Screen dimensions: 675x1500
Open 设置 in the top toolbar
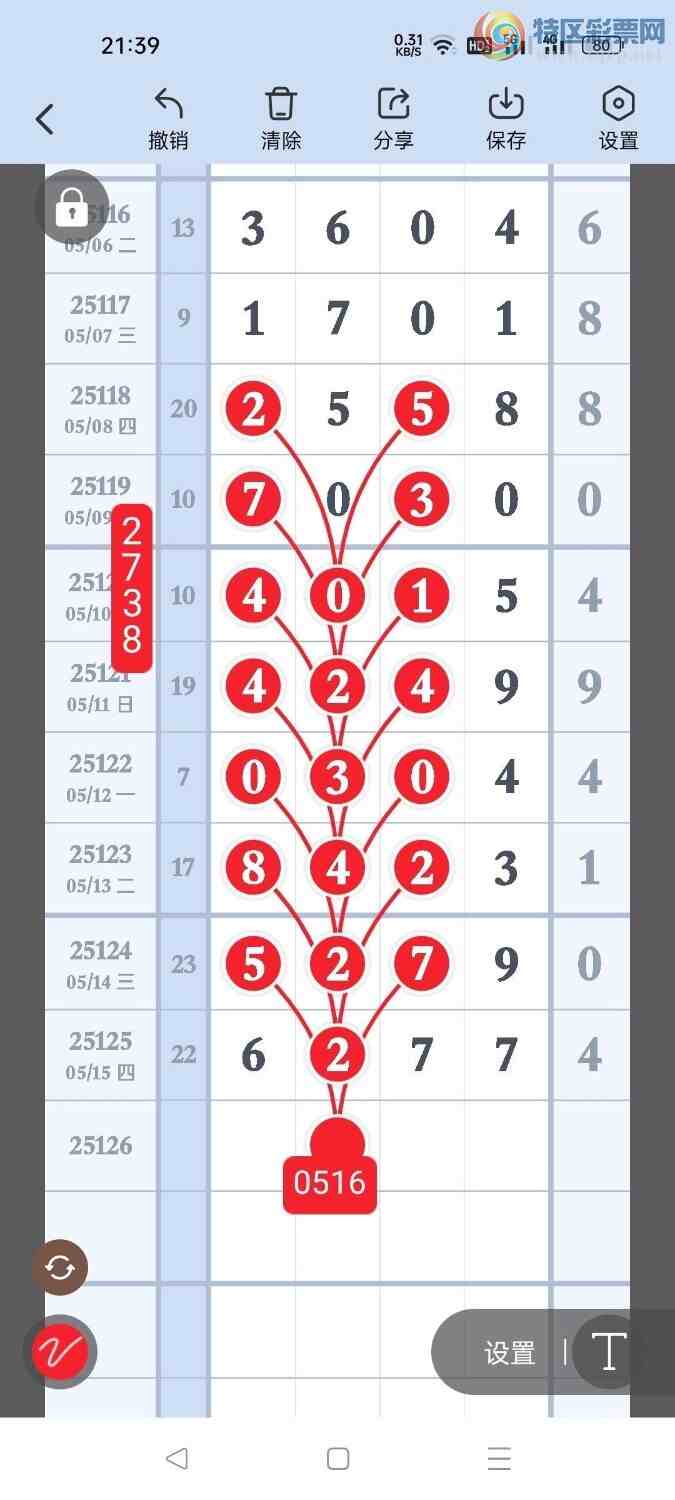click(x=618, y=118)
